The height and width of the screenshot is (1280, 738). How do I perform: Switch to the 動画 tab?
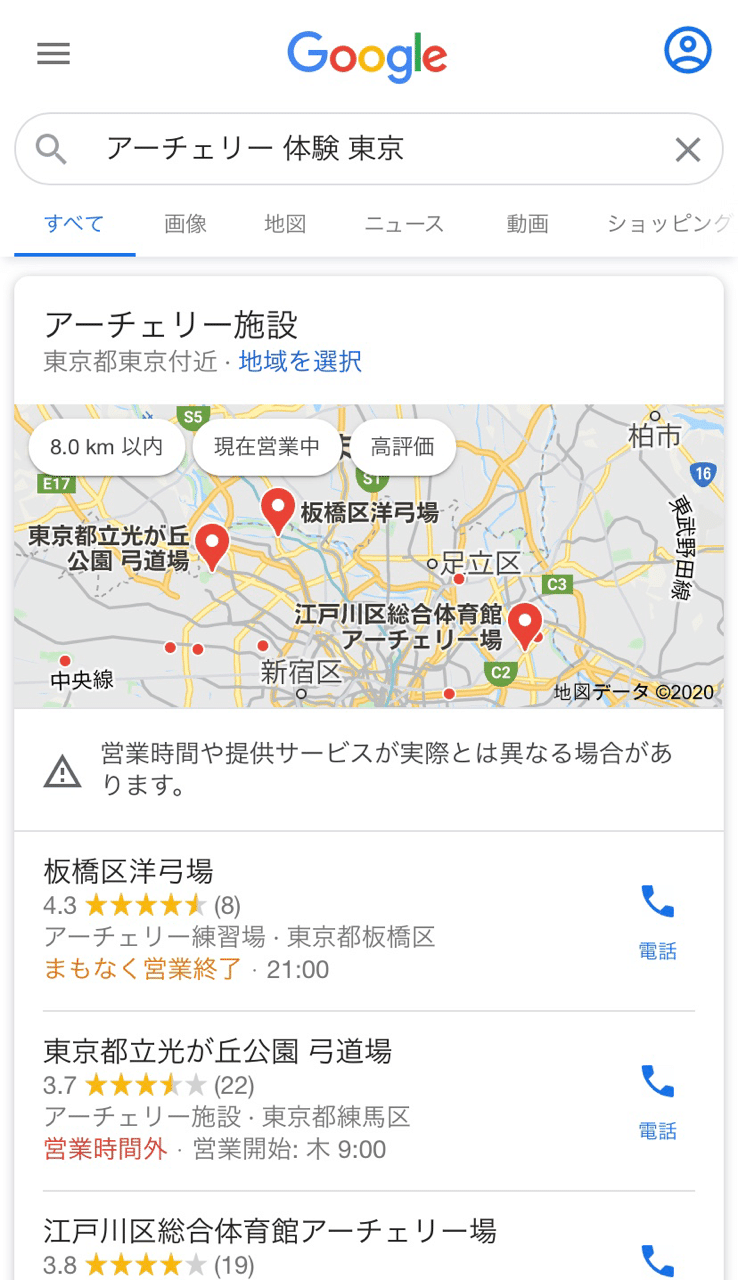[x=527, y=224]
